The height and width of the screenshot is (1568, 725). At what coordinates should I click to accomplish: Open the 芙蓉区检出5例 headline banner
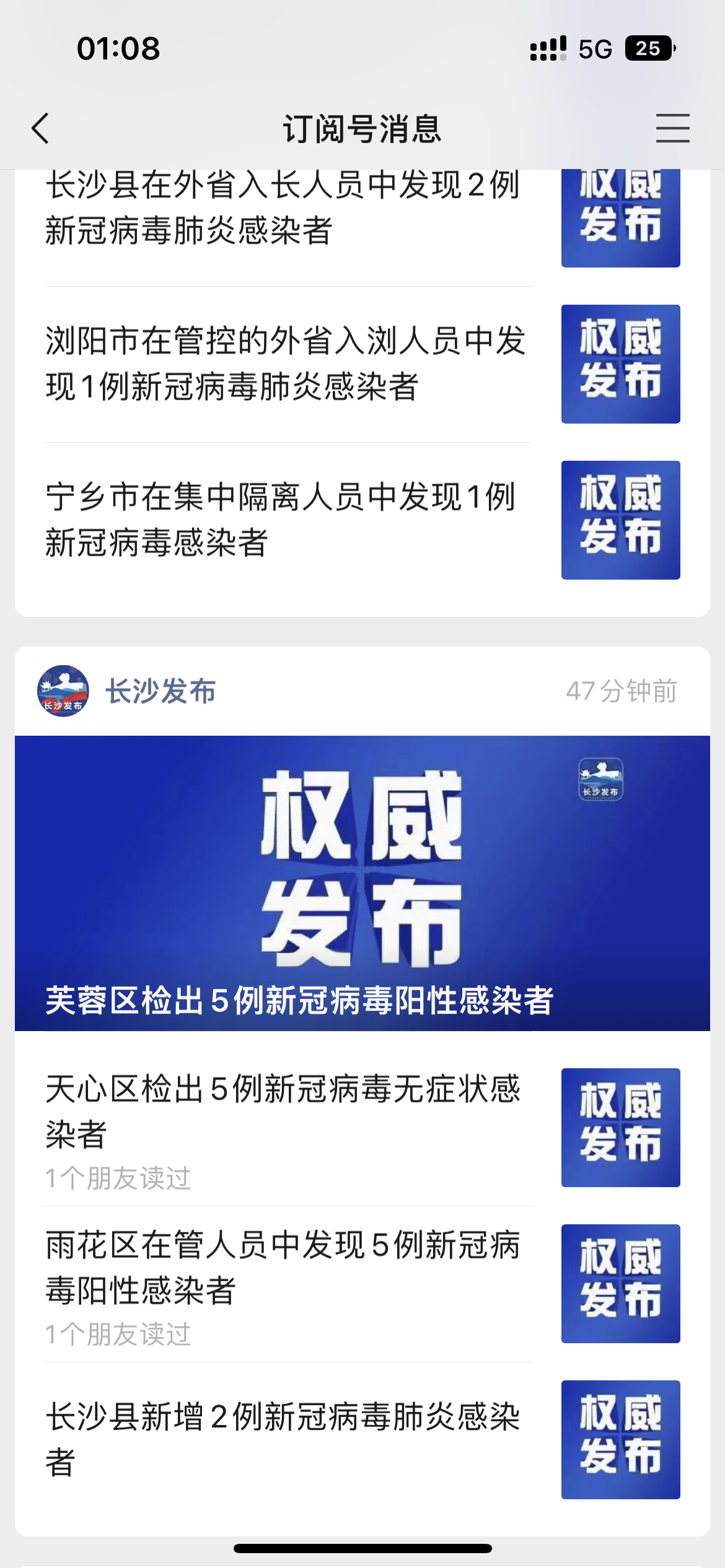point(362,882)
